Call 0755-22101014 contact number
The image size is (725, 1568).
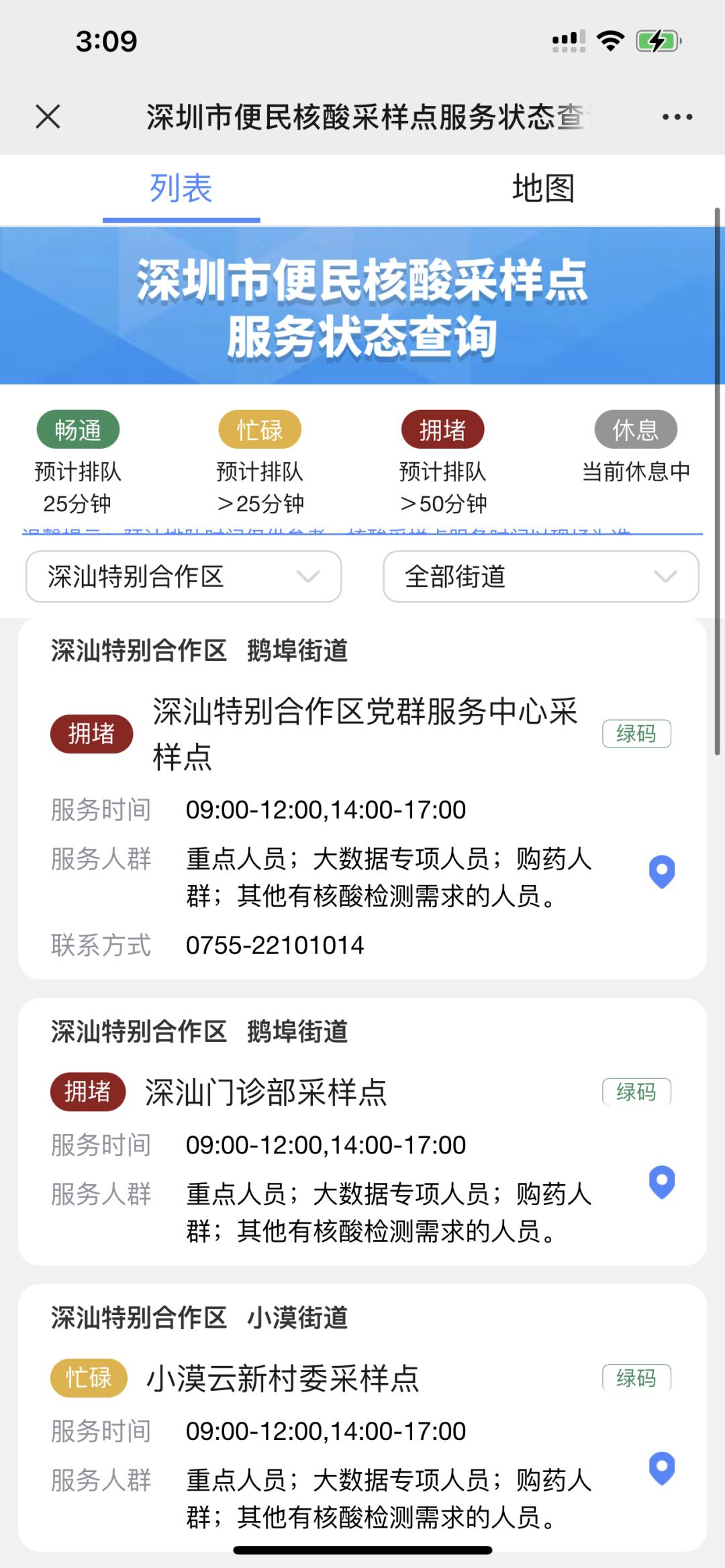(275, 945)
